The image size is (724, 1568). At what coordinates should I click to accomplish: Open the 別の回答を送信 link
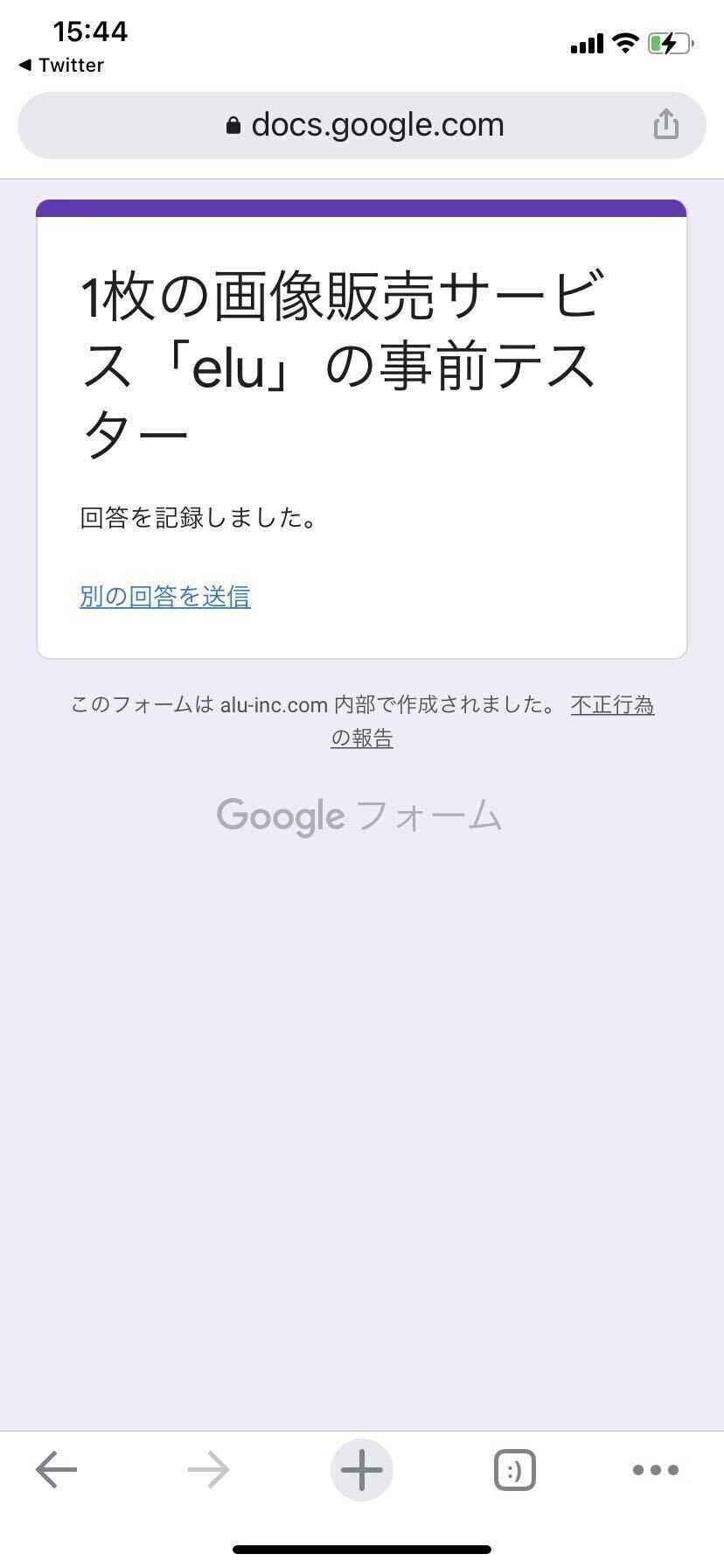165,597
